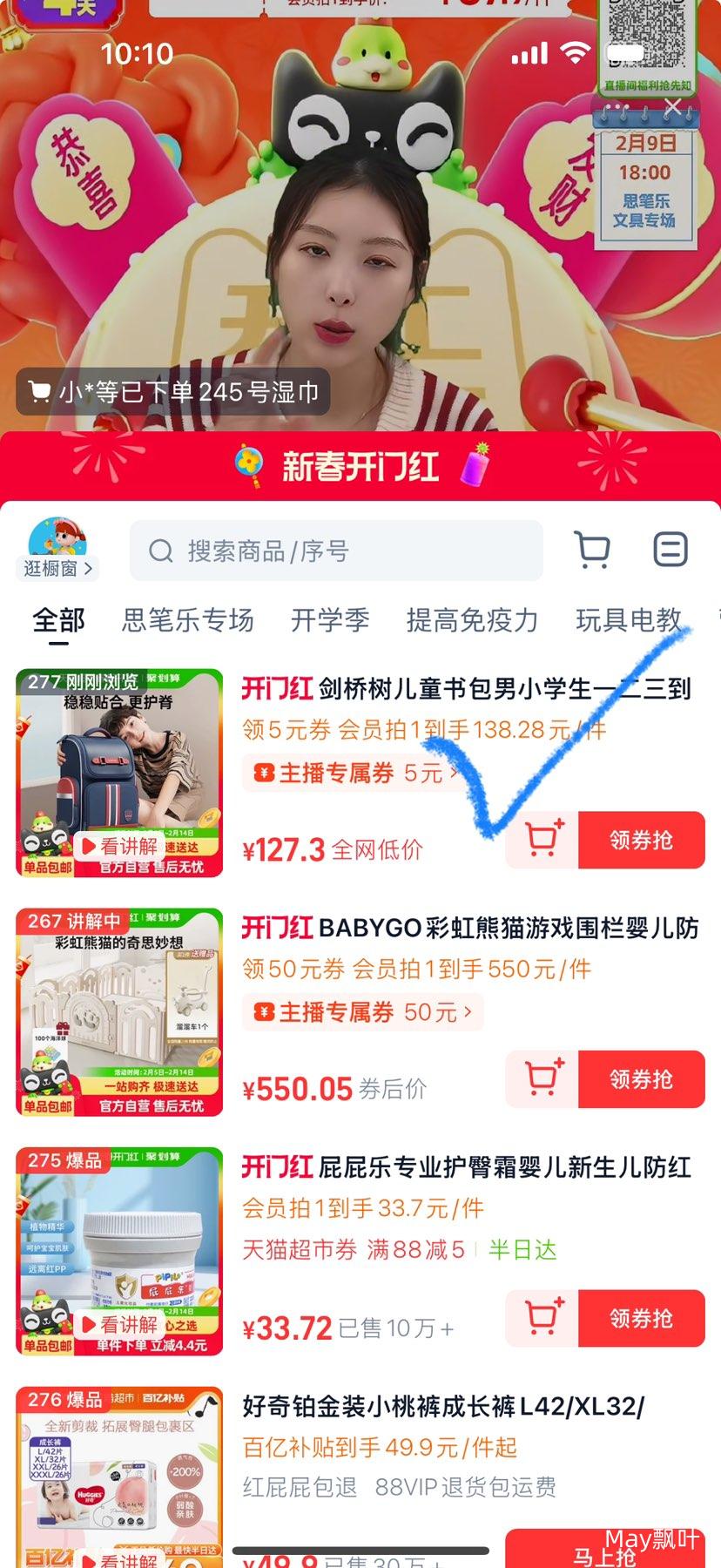
Task: Tap 领券抢 for the 剑桥树 schoolbag
Action: coord(641,840)
